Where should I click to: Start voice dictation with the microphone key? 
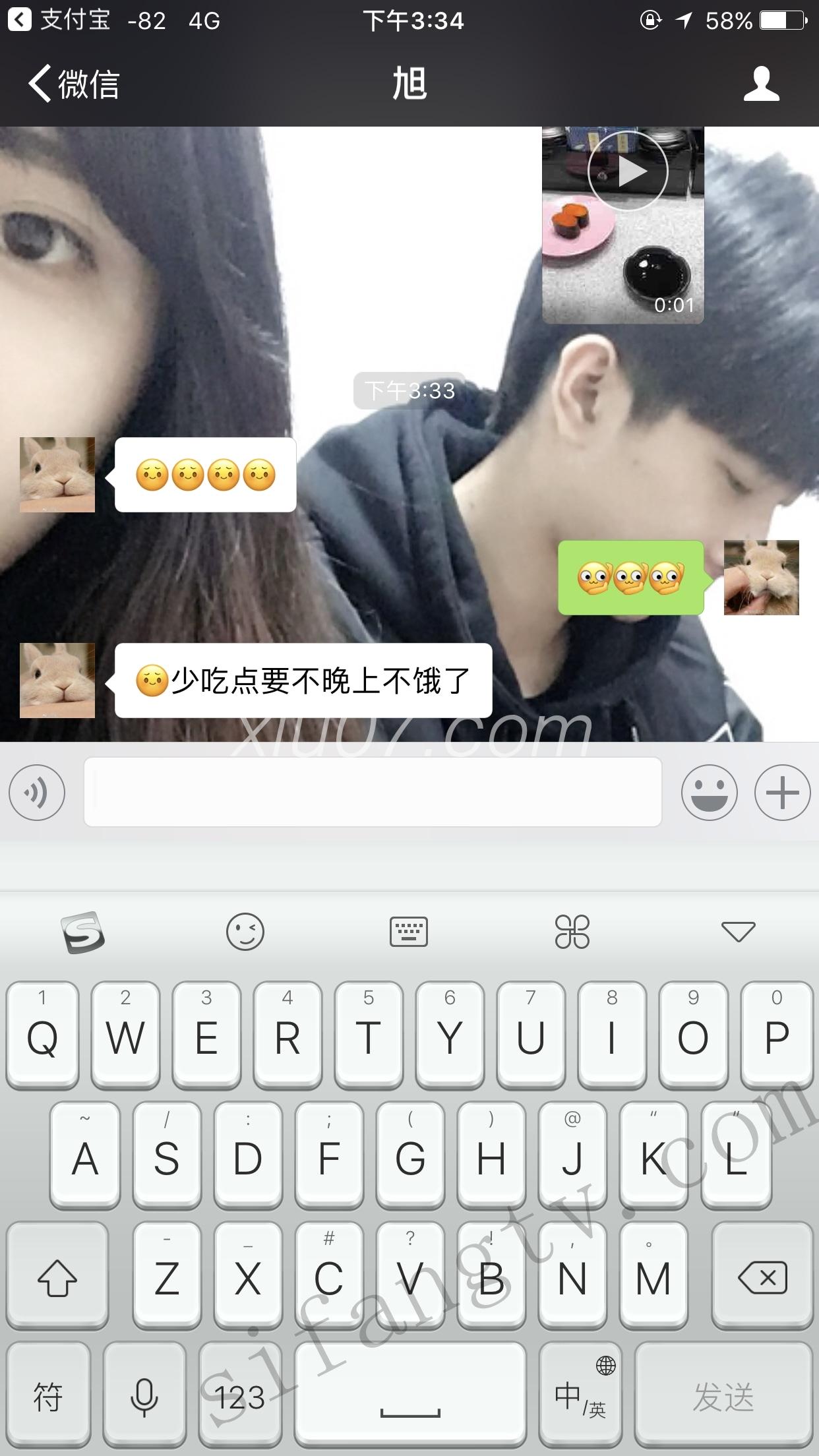(x=144, y=1395)
